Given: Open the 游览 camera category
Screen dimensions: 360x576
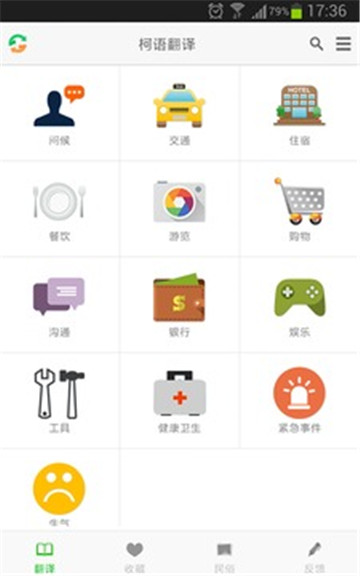Looking at the screenshot, I should click(x=179, y=209).
